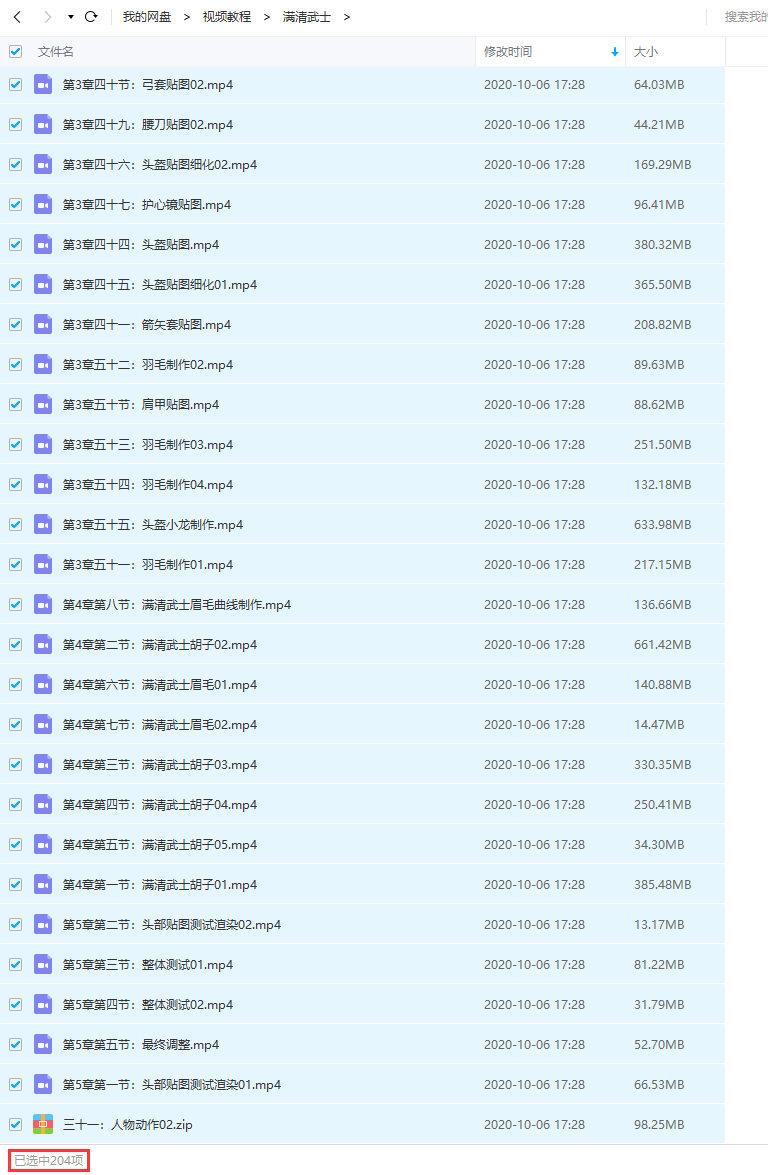Go back to the previous folder
This screenshot has width=768, height=1175.
[17, 17]
